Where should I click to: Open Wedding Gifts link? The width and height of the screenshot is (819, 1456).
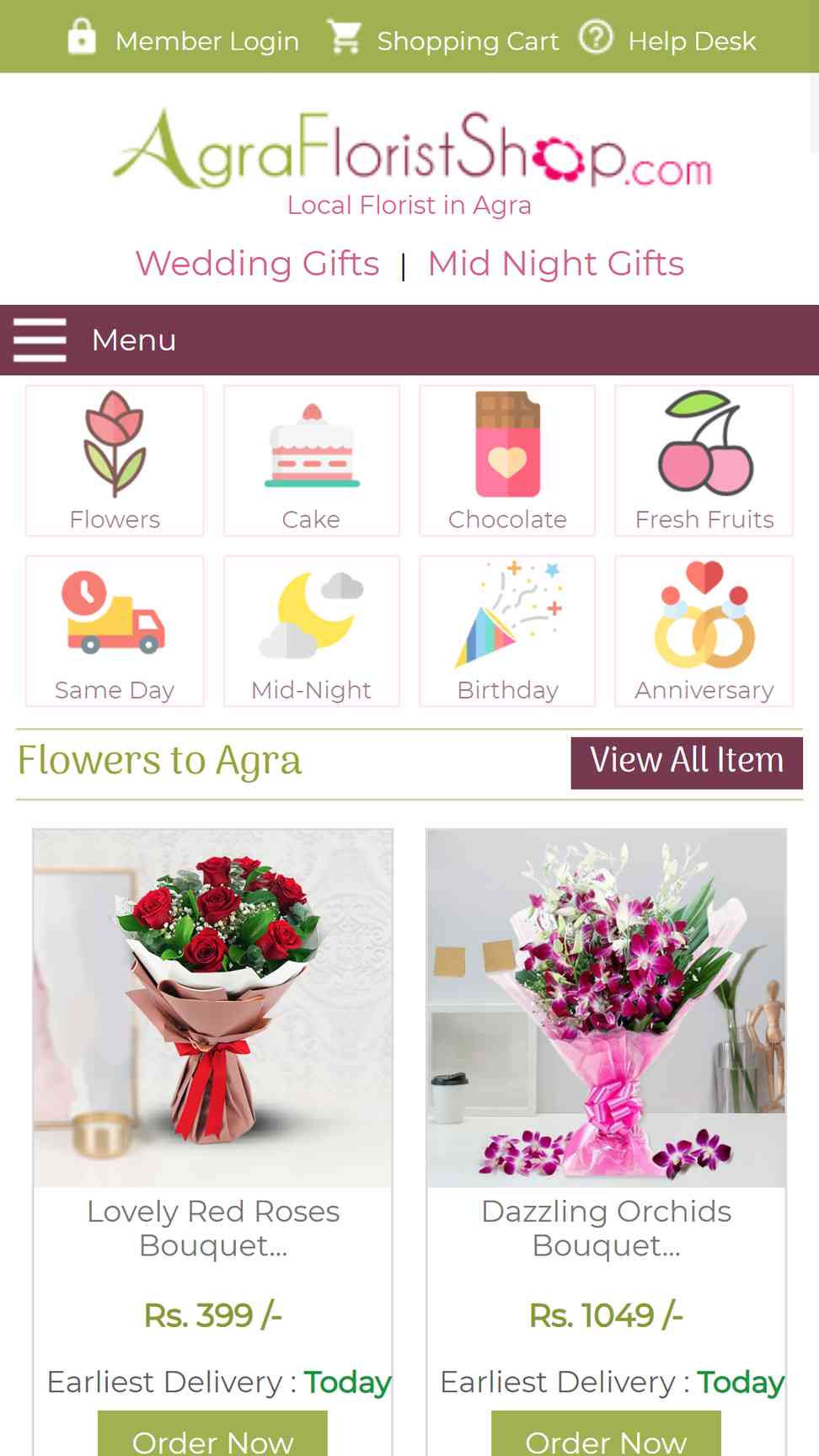point(258,264)
